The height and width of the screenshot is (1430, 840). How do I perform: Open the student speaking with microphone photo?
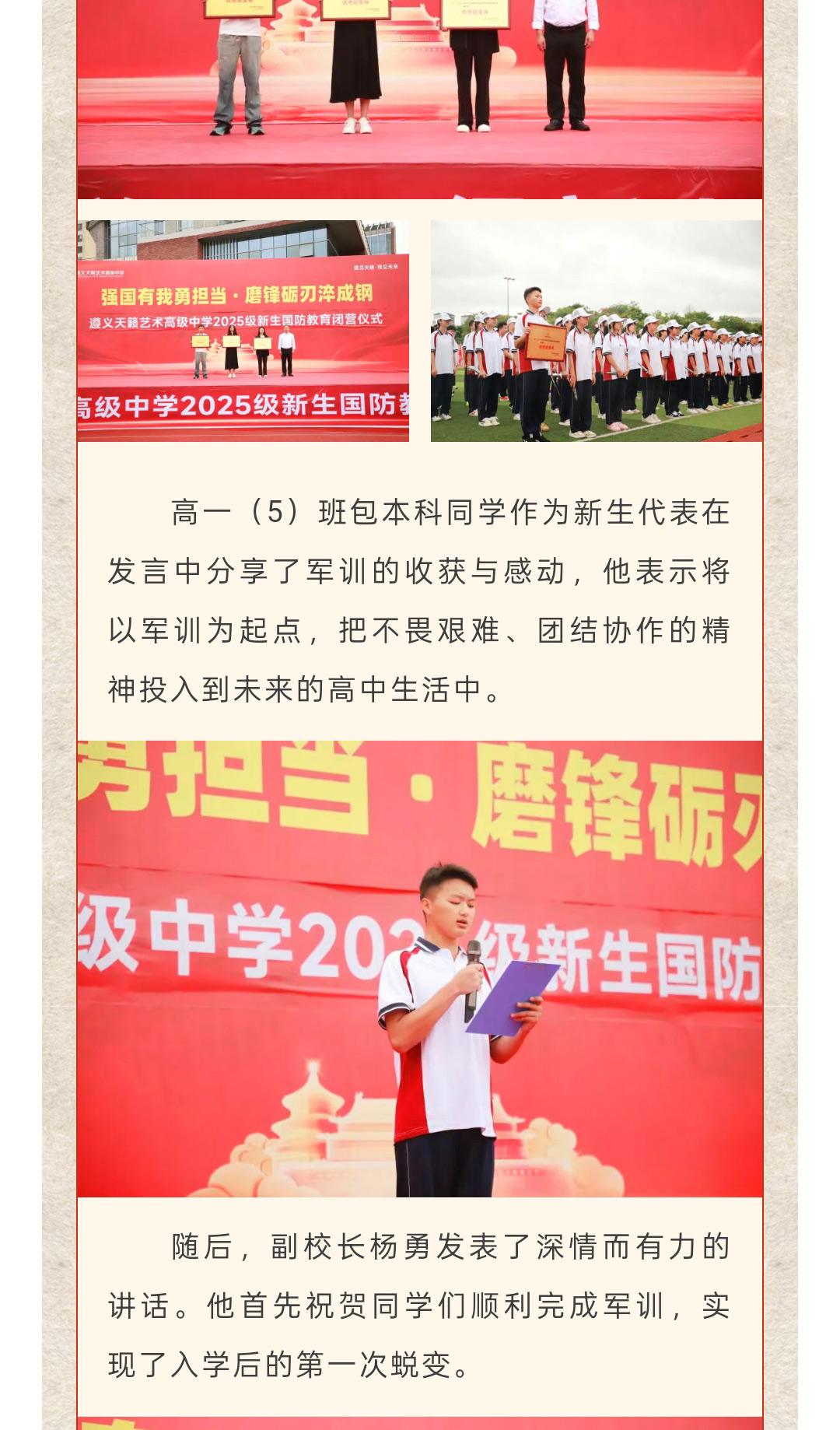click(420, 968)
